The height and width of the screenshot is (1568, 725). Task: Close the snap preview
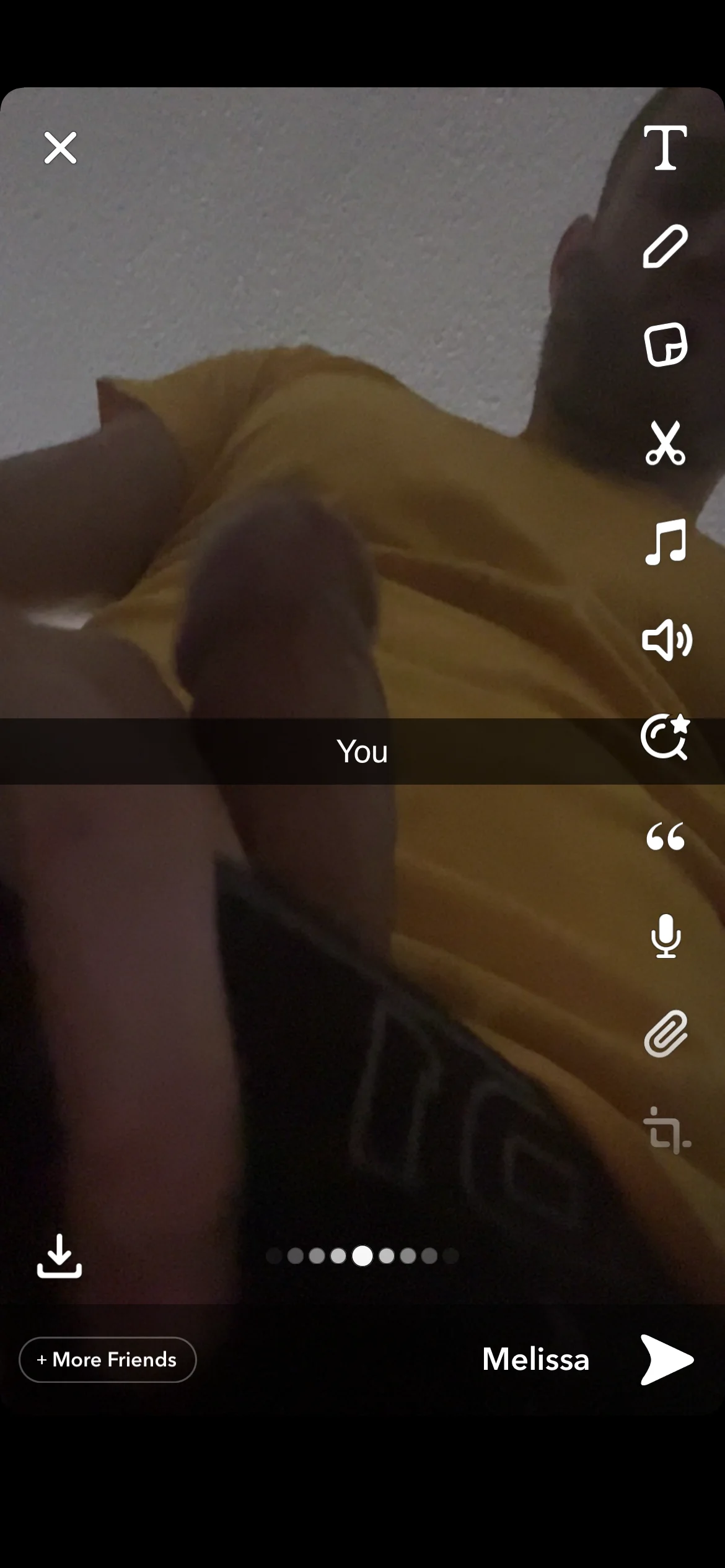pyautogui.click(x=60, y=147)
